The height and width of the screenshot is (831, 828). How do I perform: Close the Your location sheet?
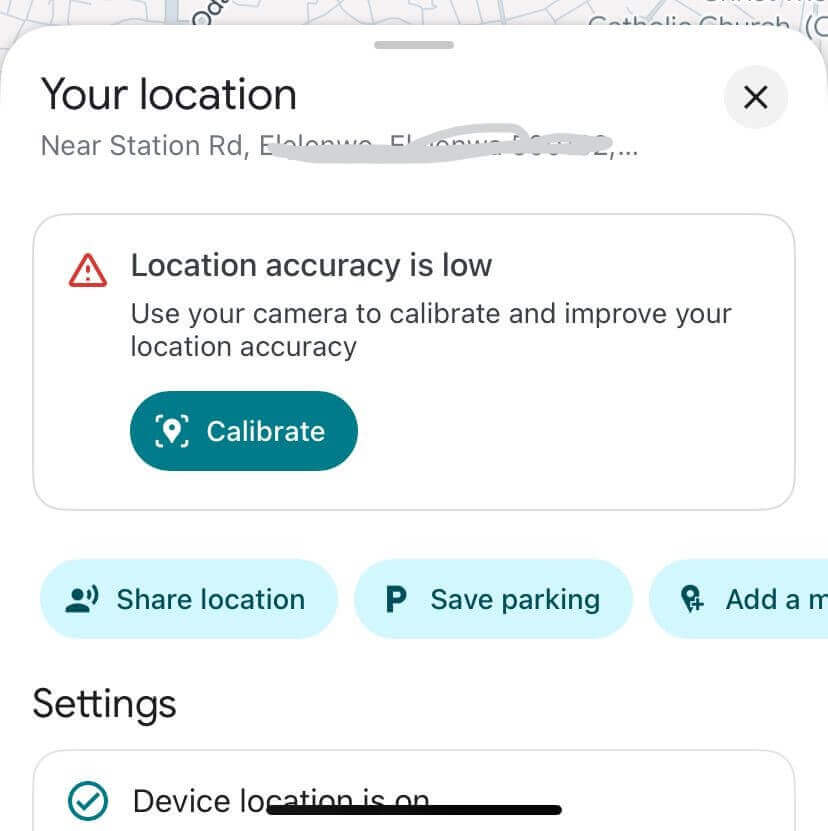pos(755,97)
